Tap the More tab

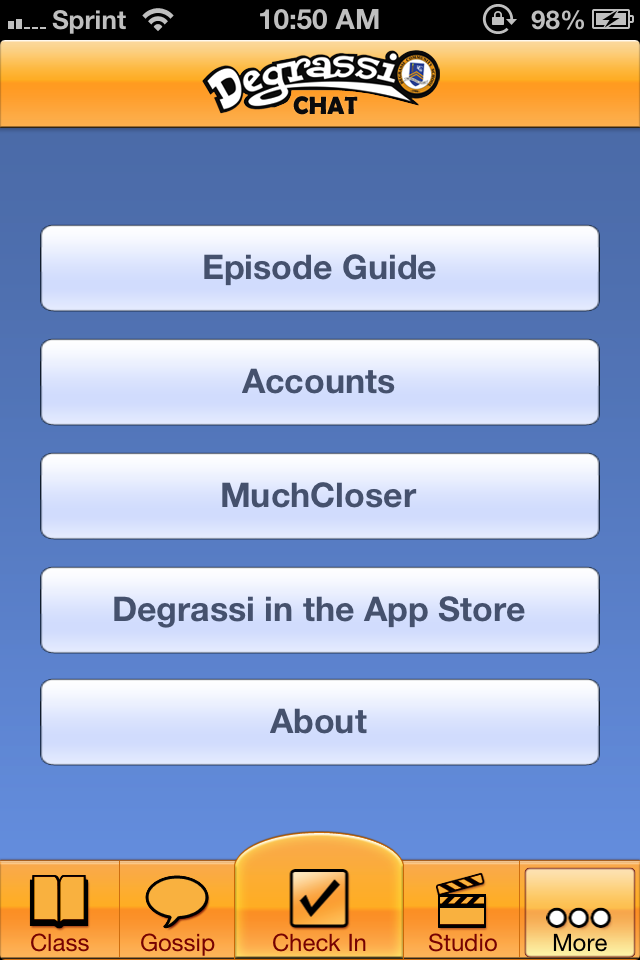[579, 912]
